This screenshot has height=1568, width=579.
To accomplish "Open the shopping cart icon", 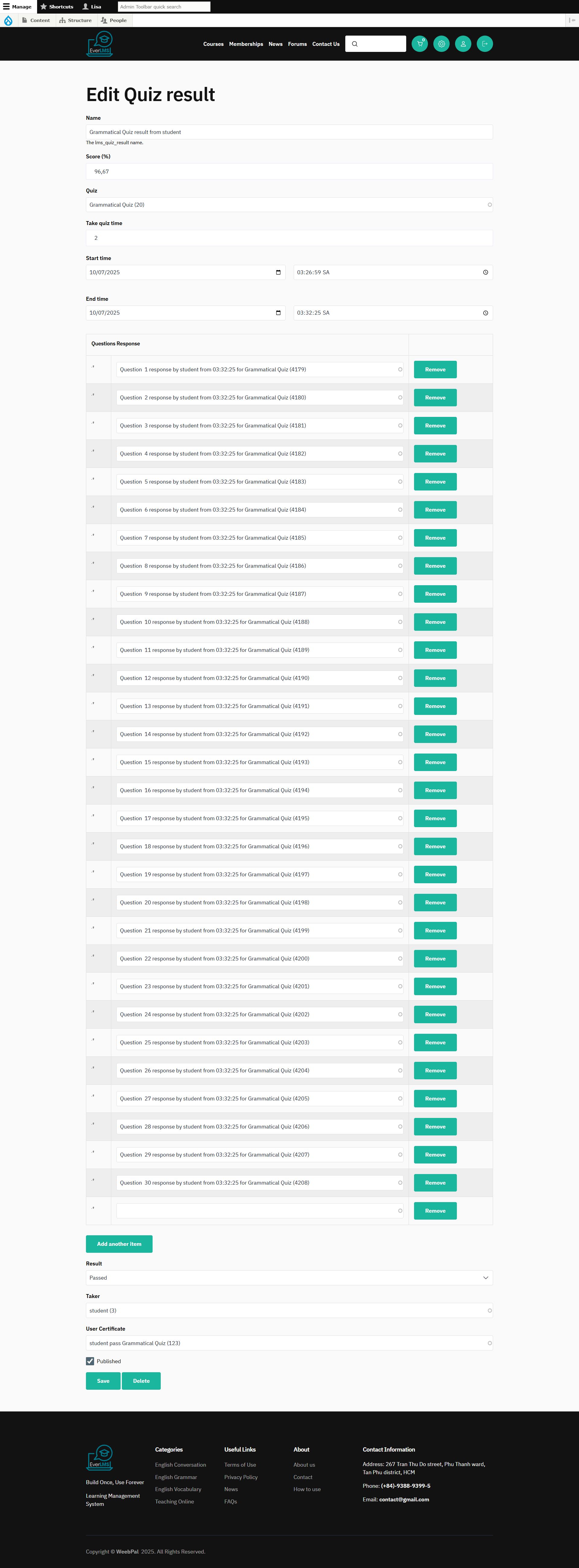I will [420, 44].
